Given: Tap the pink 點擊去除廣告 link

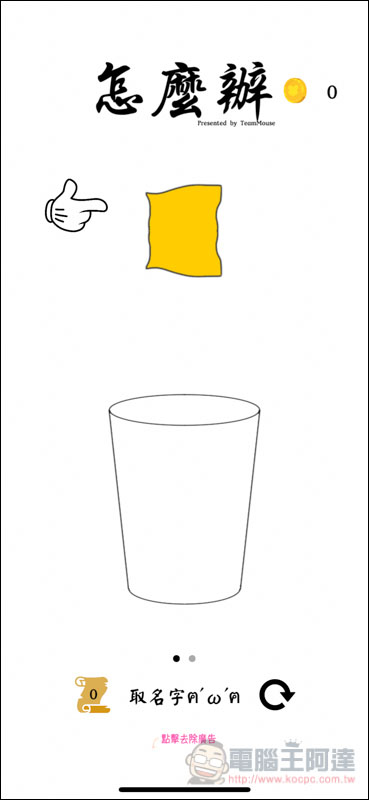Looking at the screenshot, I should point(189,739).
